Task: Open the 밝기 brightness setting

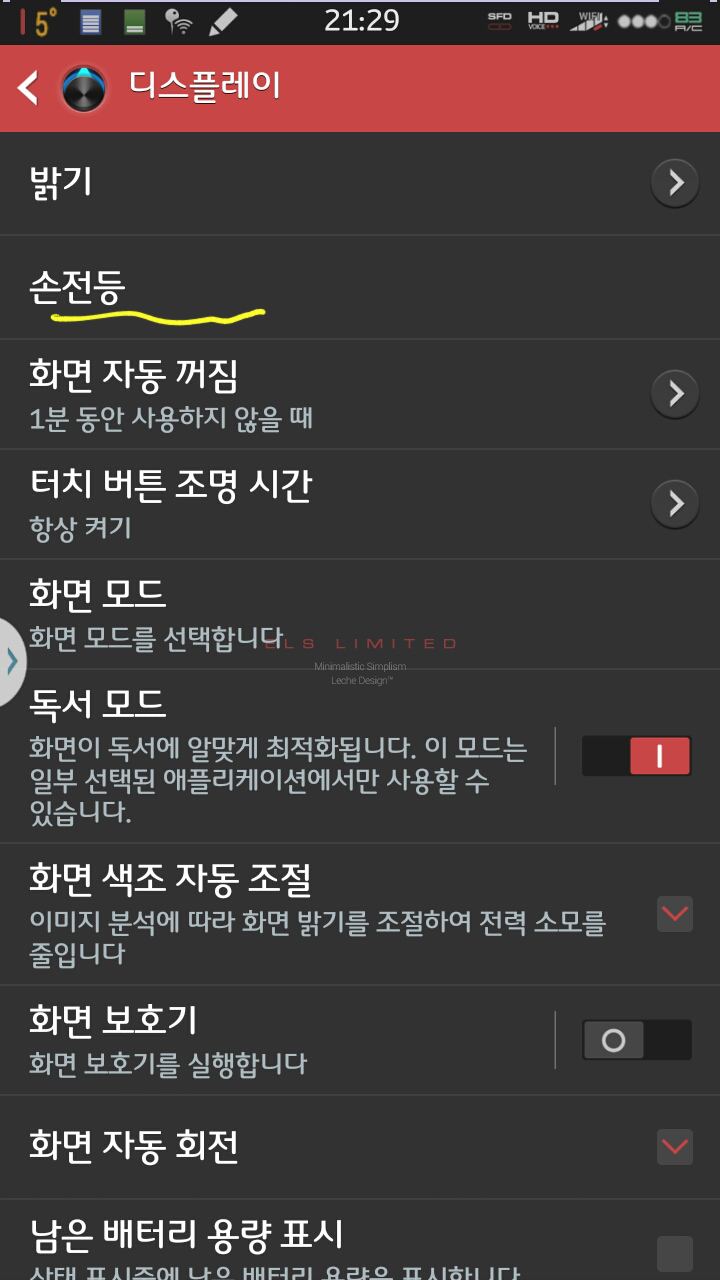Action: click(300, 183)
